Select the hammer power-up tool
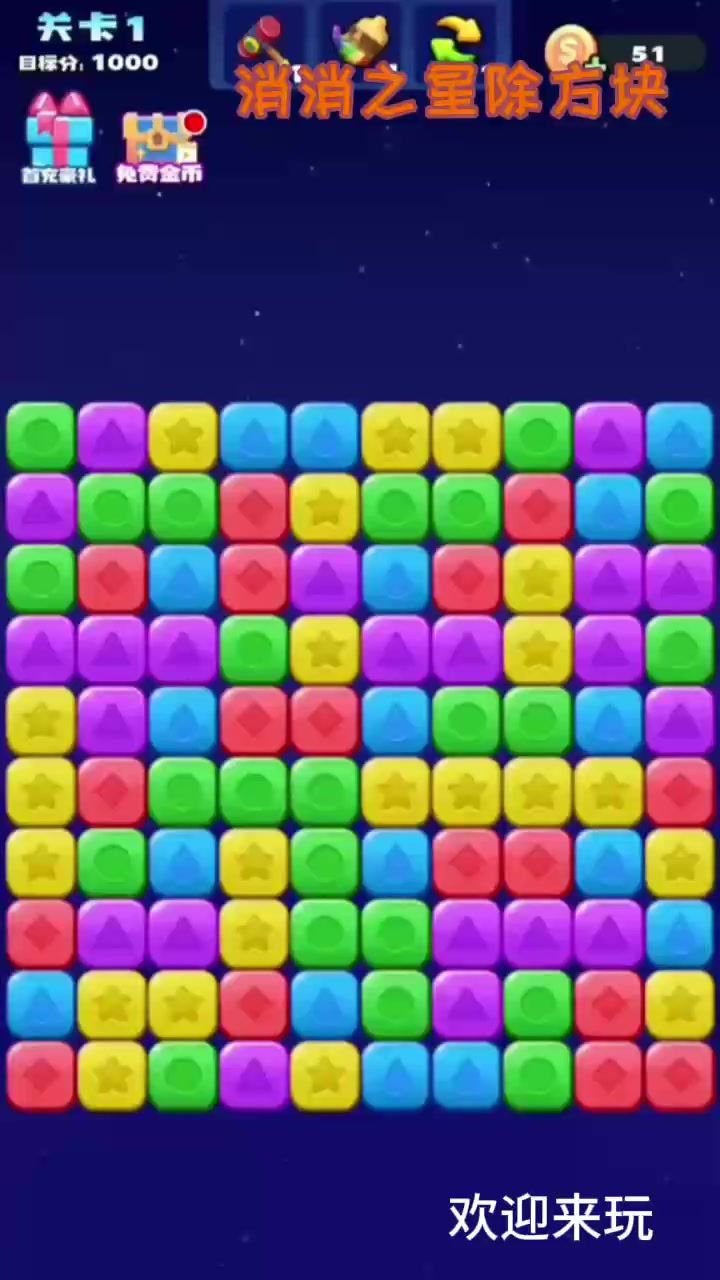This screenshot has height=1280, width=720. tap(260, 42)
